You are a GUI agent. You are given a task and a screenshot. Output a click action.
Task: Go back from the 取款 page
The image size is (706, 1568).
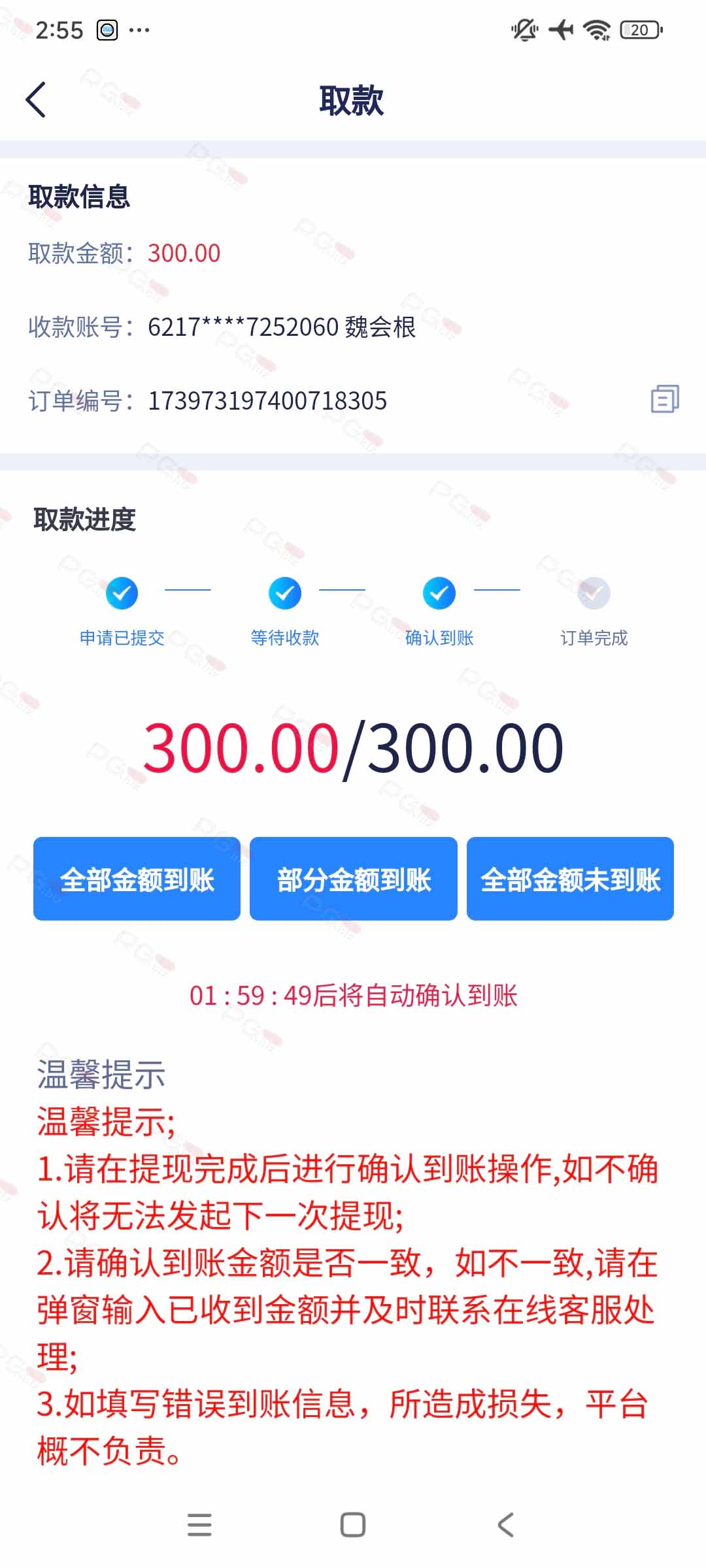click(36, 100)
